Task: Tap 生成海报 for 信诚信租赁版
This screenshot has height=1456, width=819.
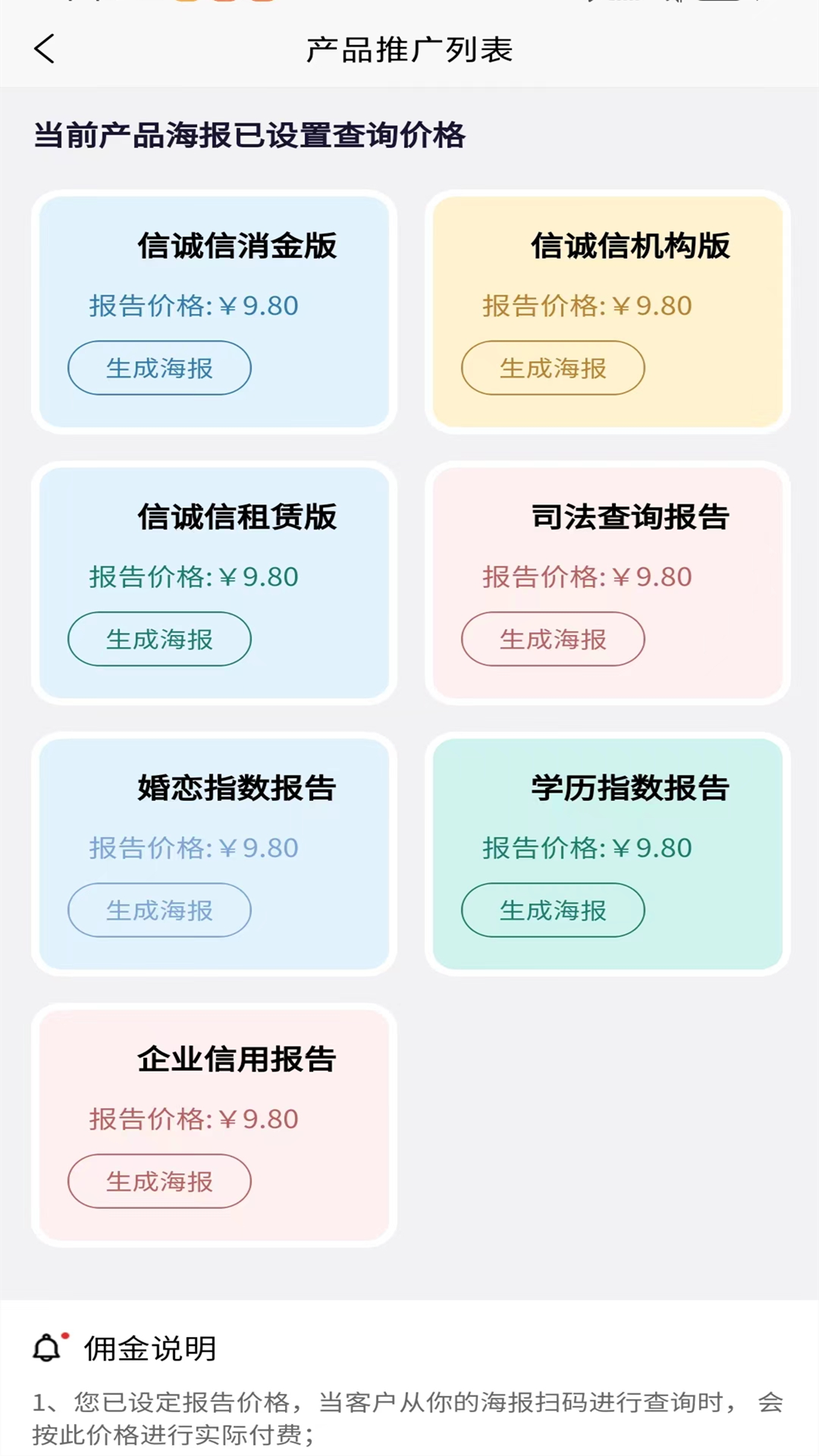Action: click(x=159, y=639)
